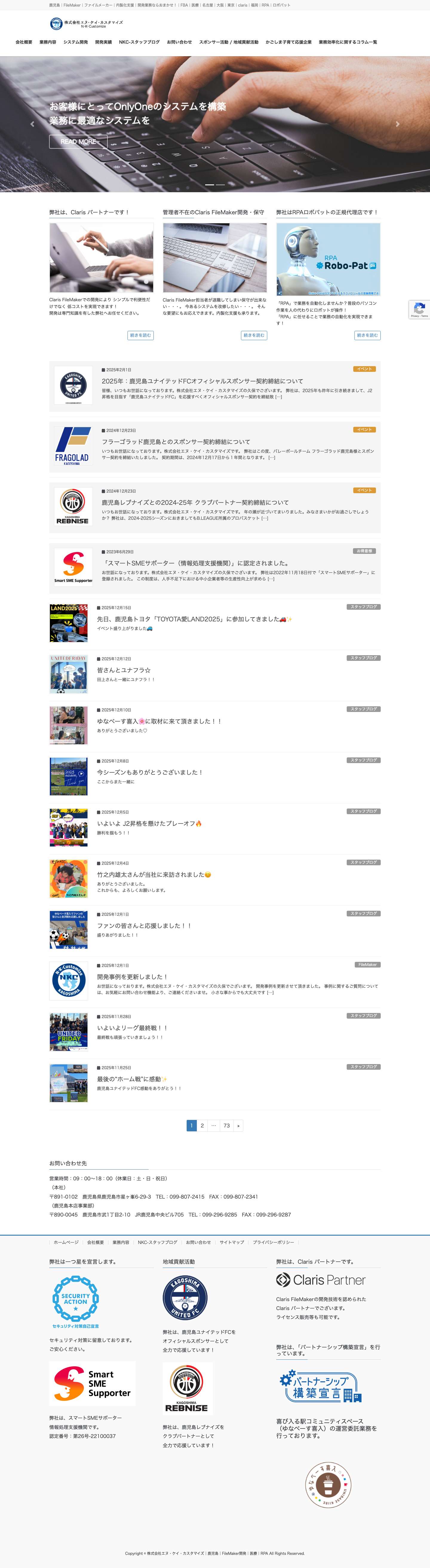430x1568 pixels.
Task: Open サイトマップ in the footer links
Action: [x=232, y=1242]
